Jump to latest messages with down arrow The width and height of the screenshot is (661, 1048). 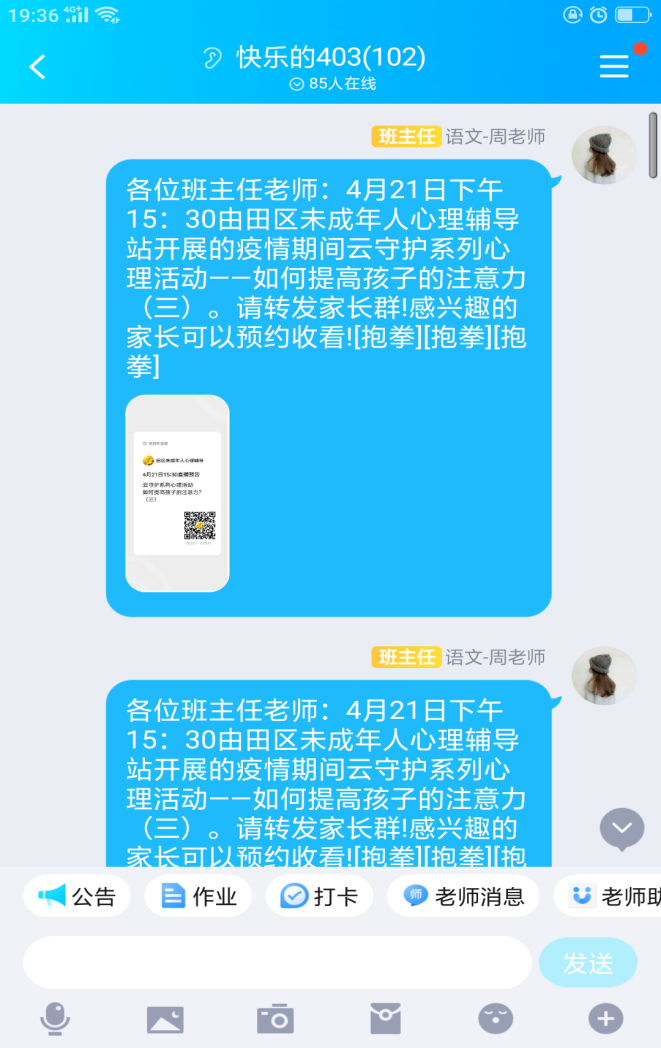point(622,828)
